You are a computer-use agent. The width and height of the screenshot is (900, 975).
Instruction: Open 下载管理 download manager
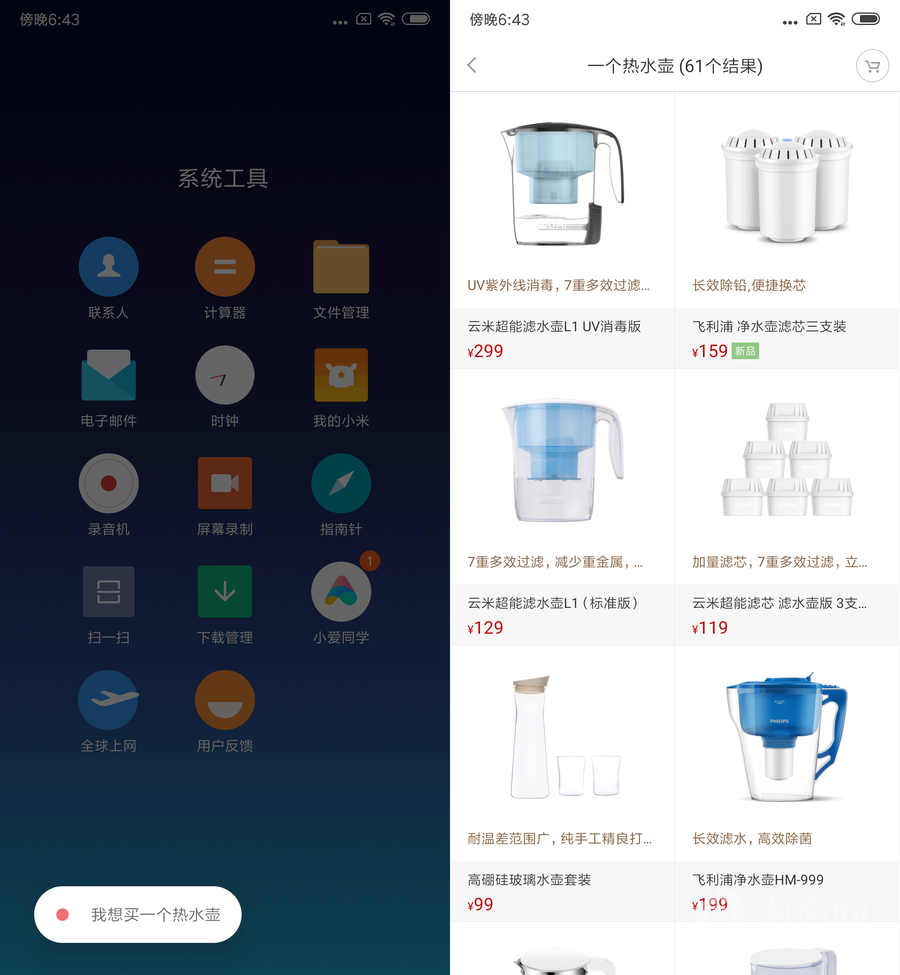224,592
